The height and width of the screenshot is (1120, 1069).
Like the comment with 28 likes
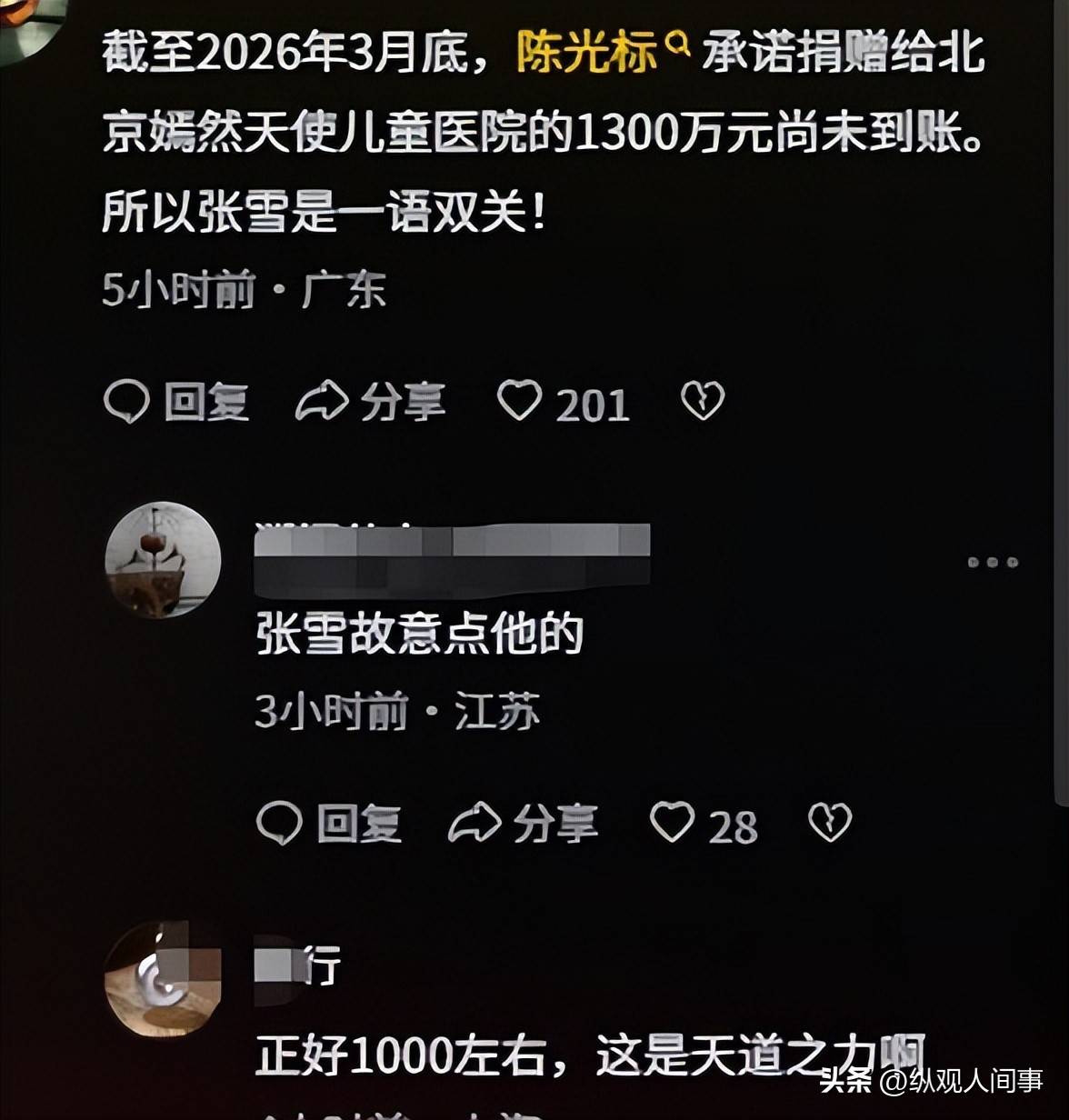(x=673, y=823)
